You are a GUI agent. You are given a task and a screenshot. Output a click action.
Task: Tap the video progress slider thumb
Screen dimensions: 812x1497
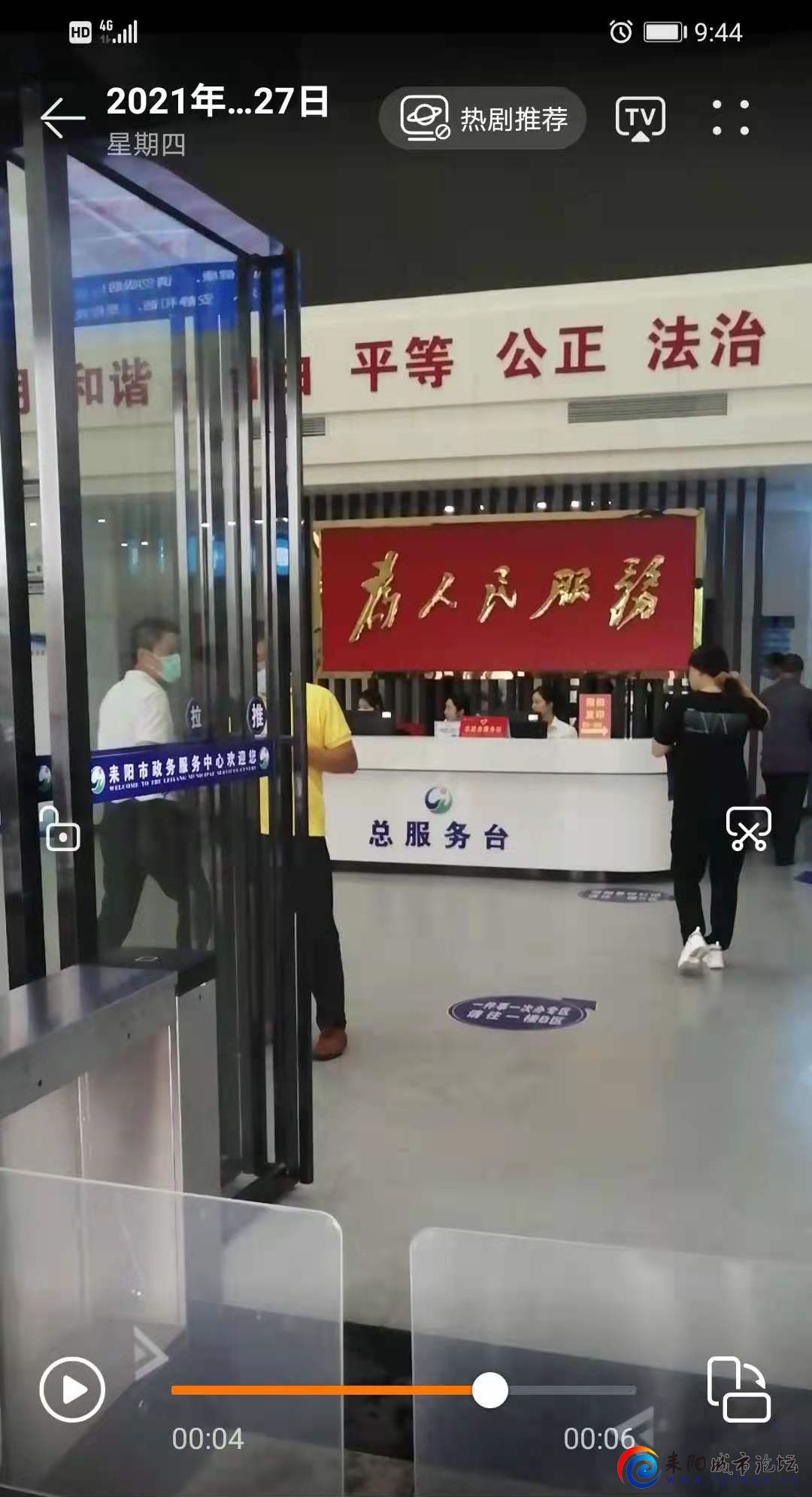(x=490, y=1390)
